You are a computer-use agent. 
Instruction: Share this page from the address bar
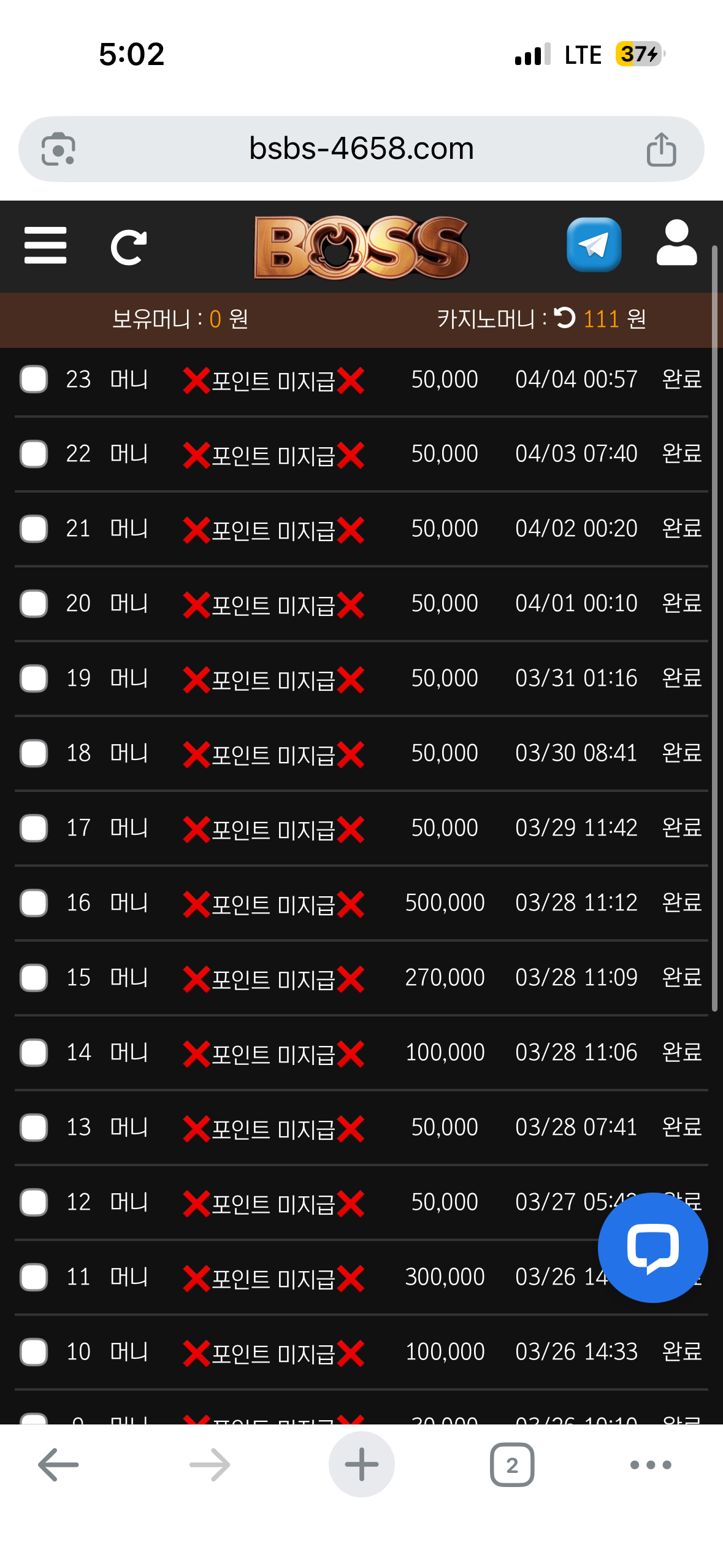coord(661,150)
